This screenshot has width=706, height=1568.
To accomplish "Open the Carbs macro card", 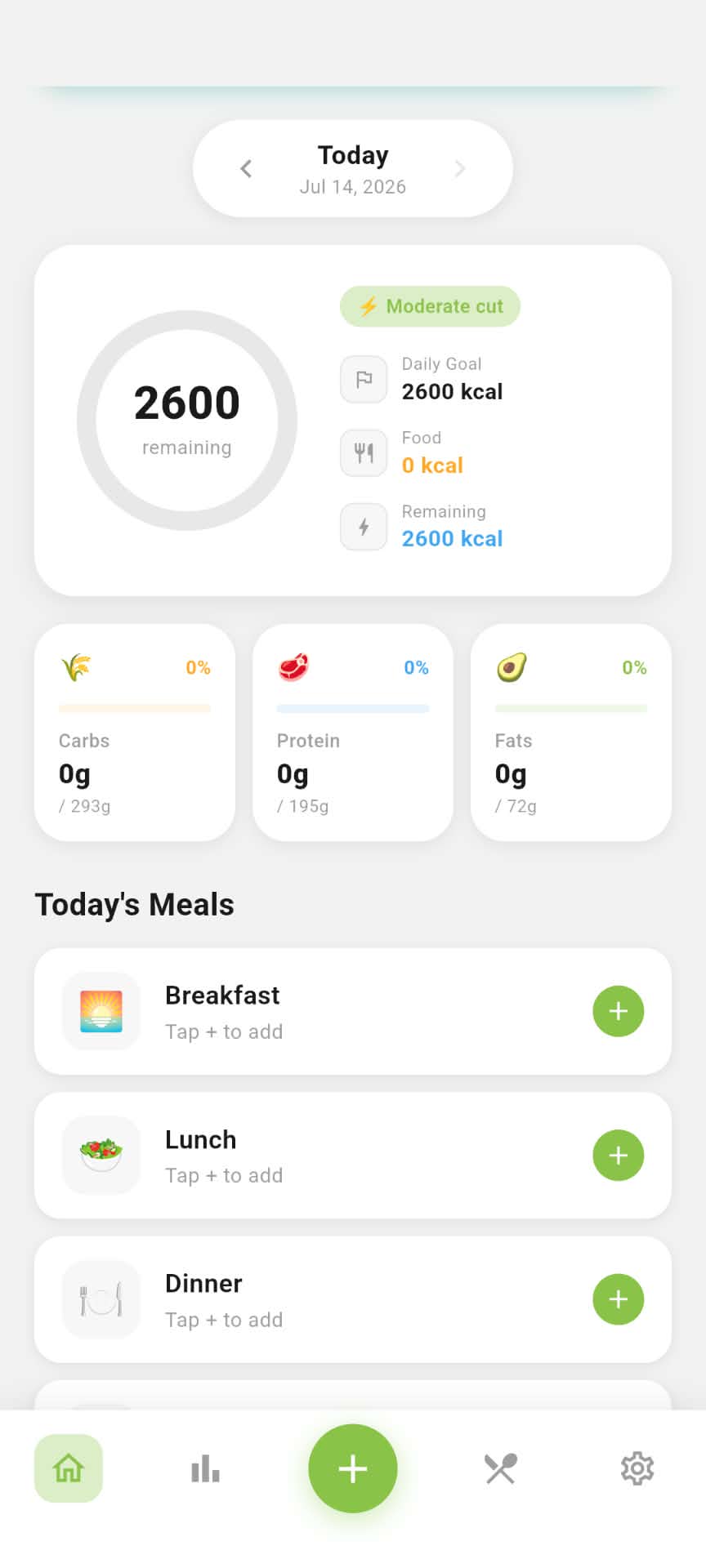I will click(135, 733).
